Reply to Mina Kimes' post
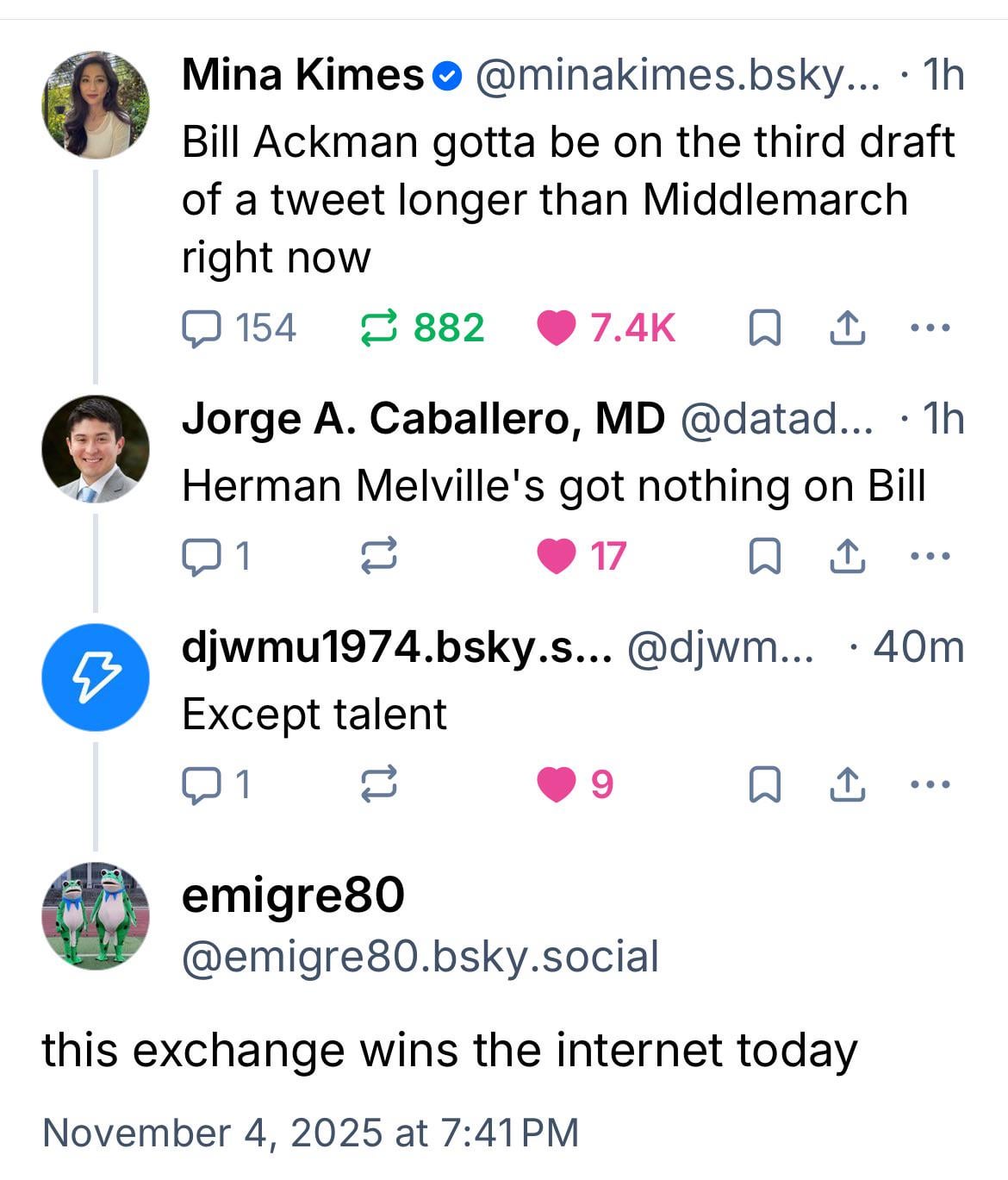1008x1180 pixels. pos(202,328)
